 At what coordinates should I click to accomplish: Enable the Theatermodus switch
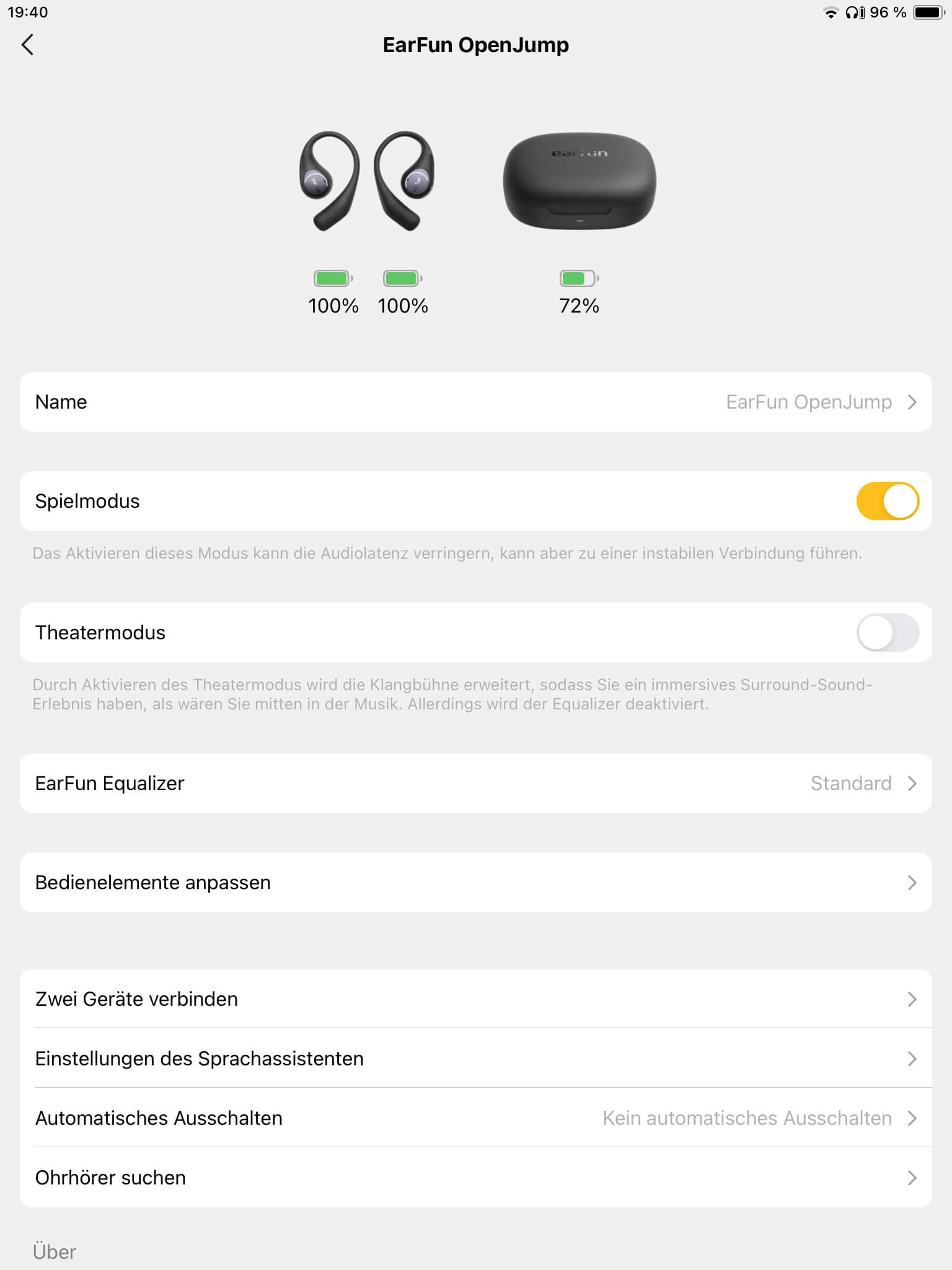[x=887, y=633]
